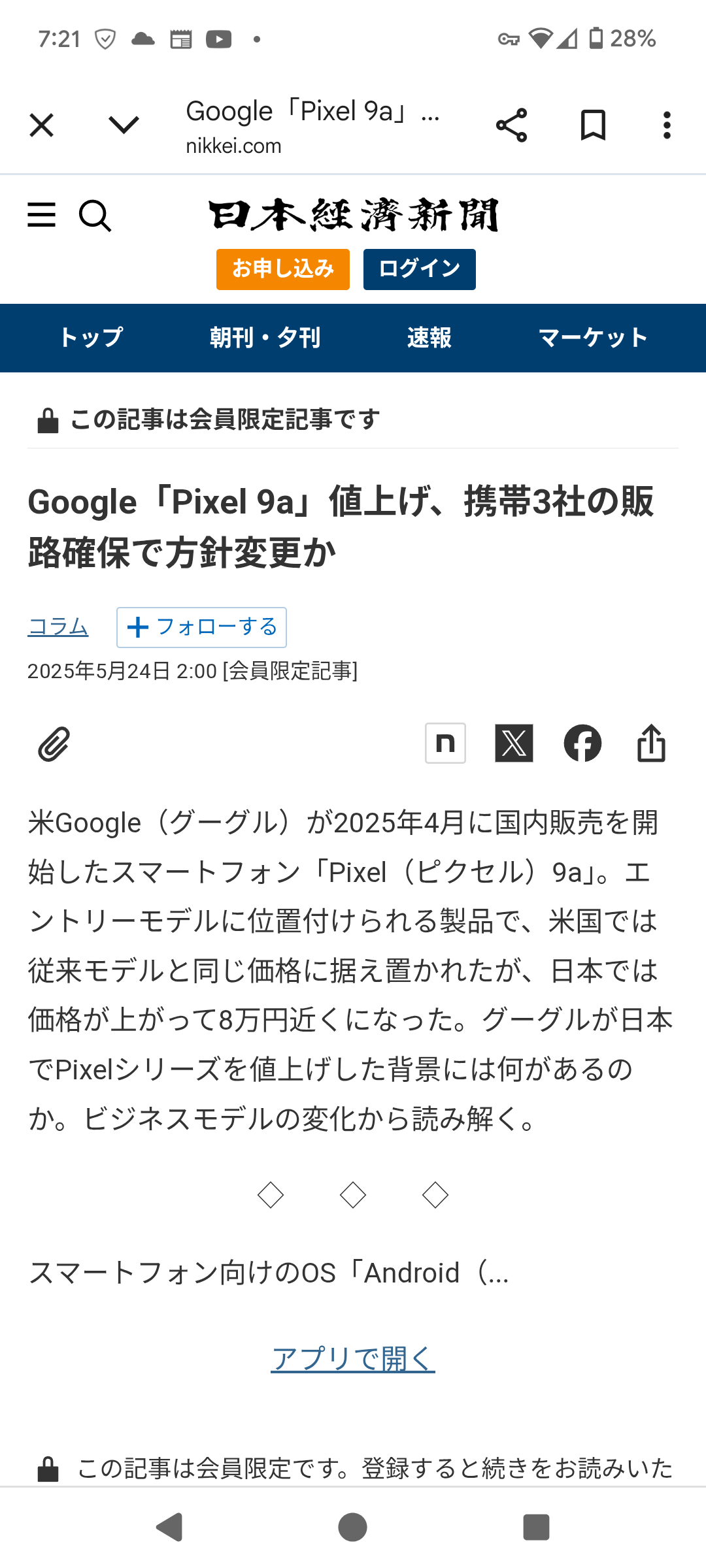706x1568 pixels.
Task: Share this page from the top toolbar
Action: pyautogui.click(x=511, y=125)
